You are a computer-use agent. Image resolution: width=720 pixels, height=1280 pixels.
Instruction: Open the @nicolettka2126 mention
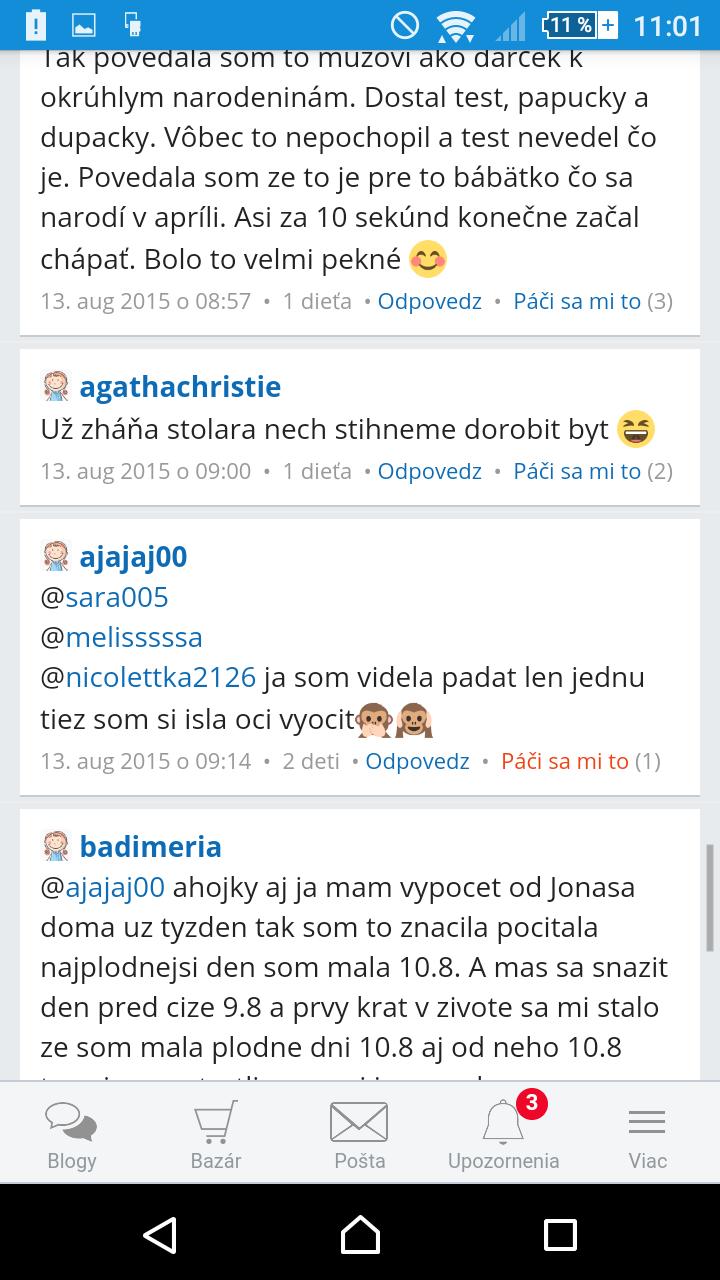coord(160,678)
